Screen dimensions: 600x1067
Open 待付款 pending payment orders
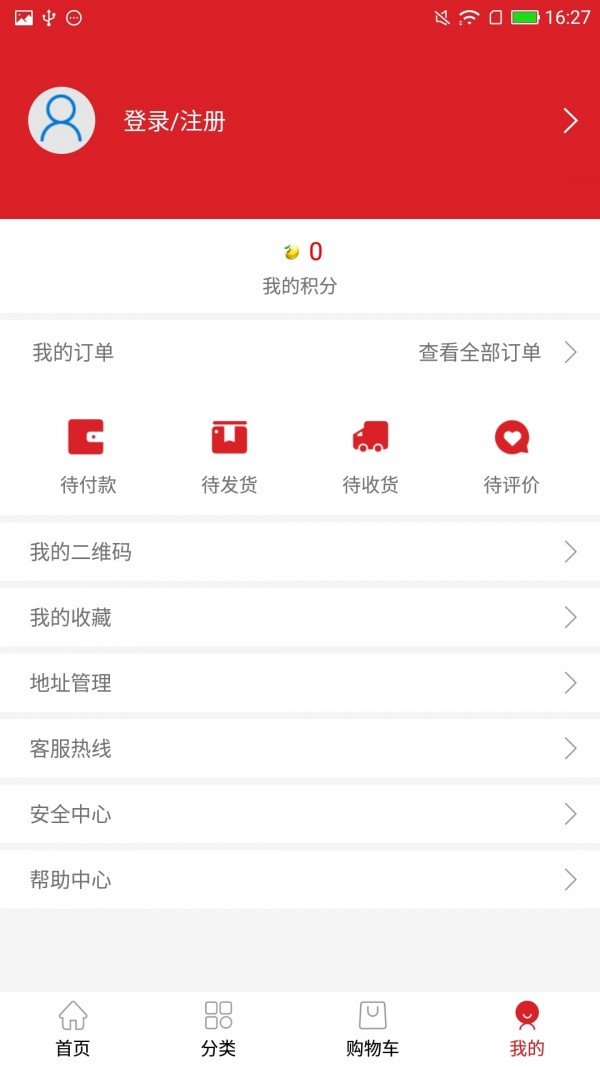[x=88, y=456]
